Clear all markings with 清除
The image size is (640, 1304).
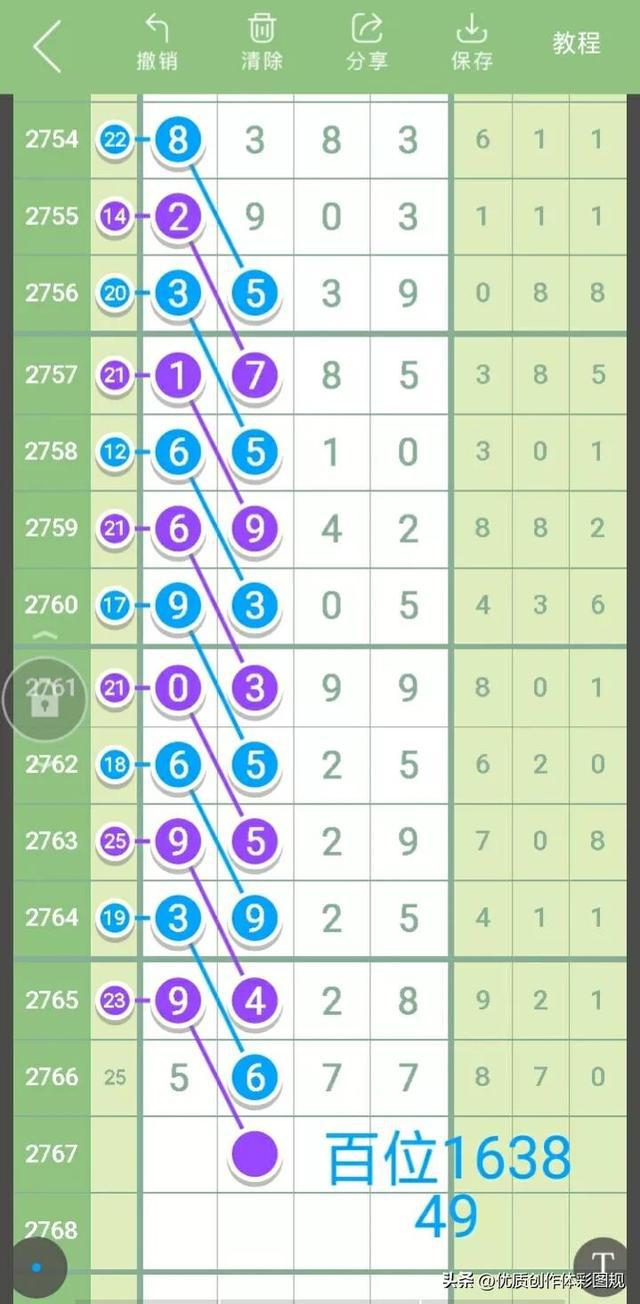coord(262,43)
